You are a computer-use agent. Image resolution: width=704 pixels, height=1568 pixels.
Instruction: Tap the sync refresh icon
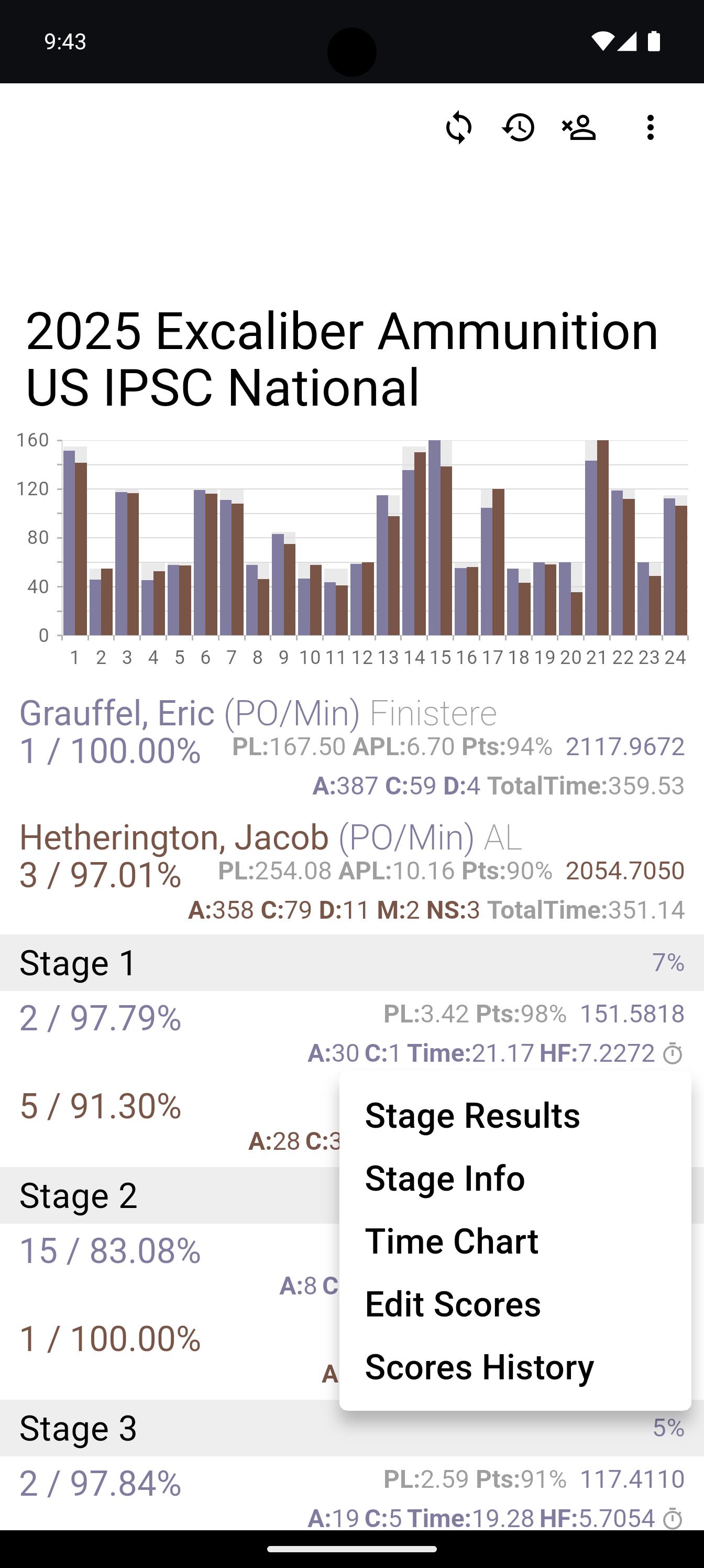(459, 128)
